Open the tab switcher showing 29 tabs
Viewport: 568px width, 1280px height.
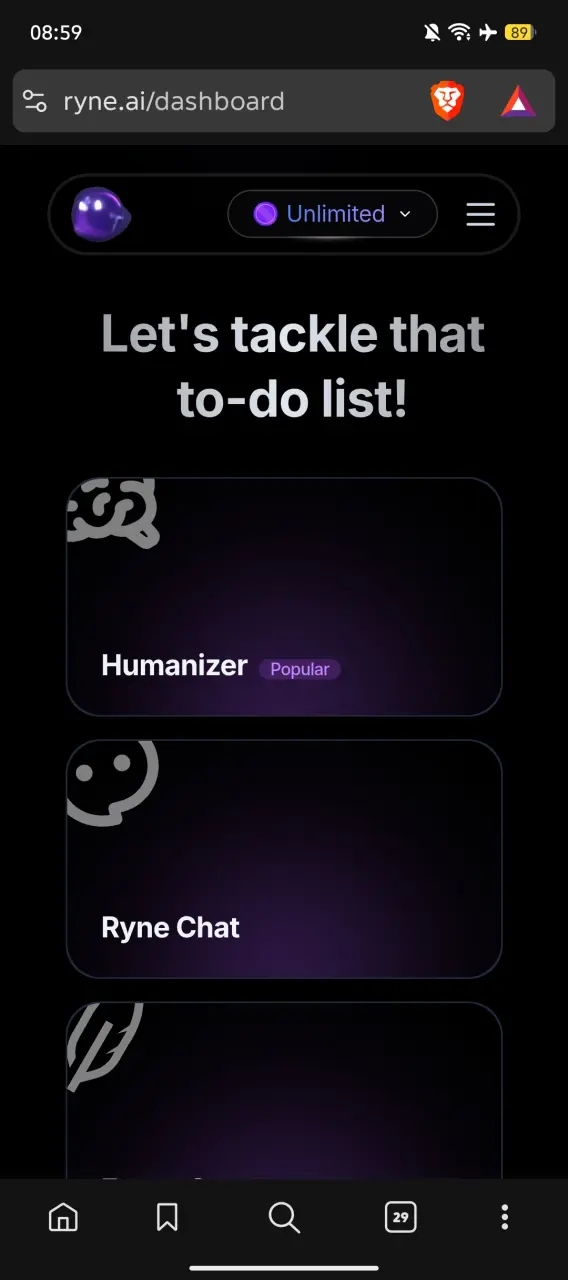point(401,1217)
